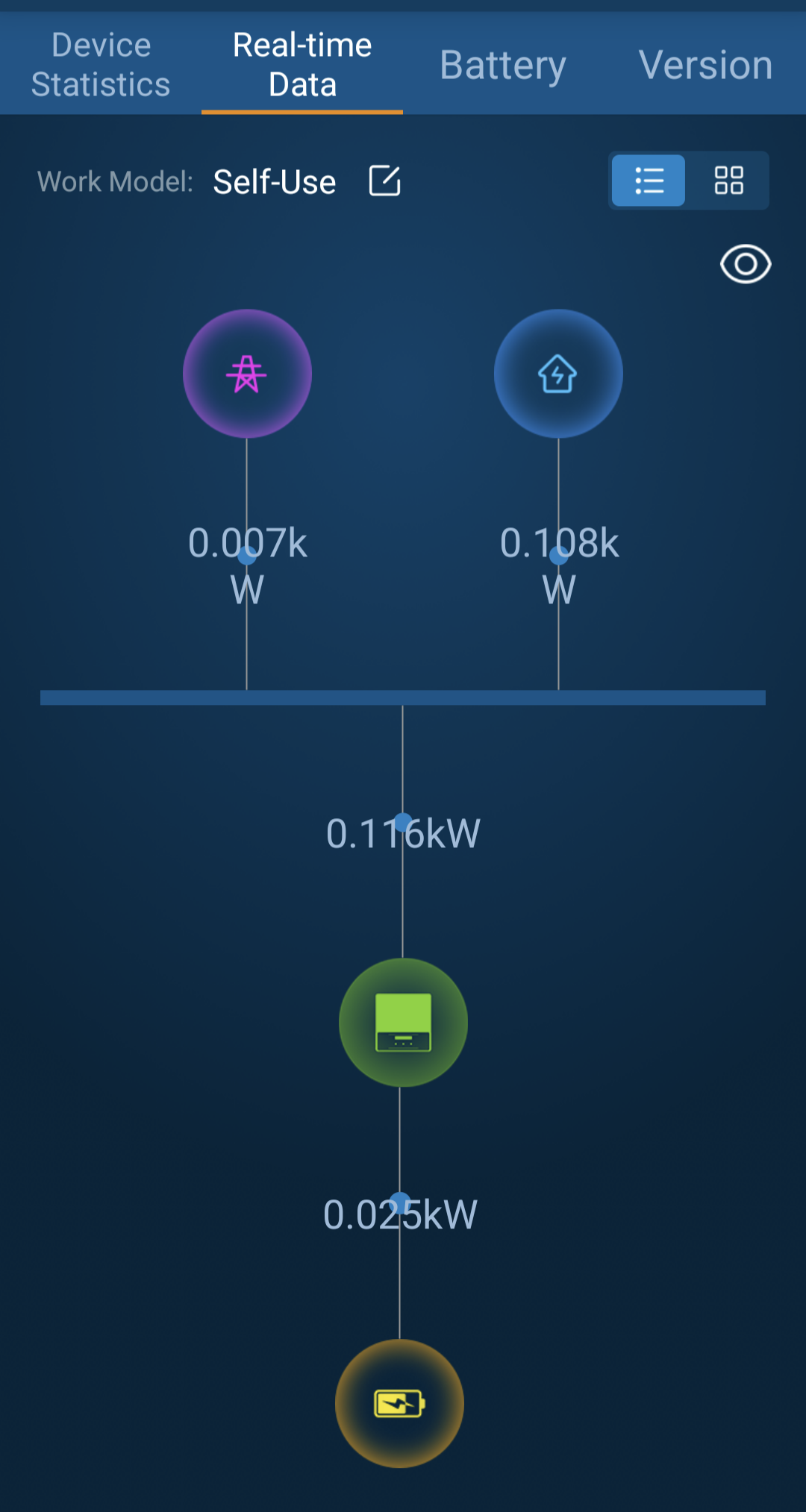Image resolution: width=806 pixels, height=1512 pixels.
Task: Toggle data visibility with the eye icon
Action: (x=746, y=264)
